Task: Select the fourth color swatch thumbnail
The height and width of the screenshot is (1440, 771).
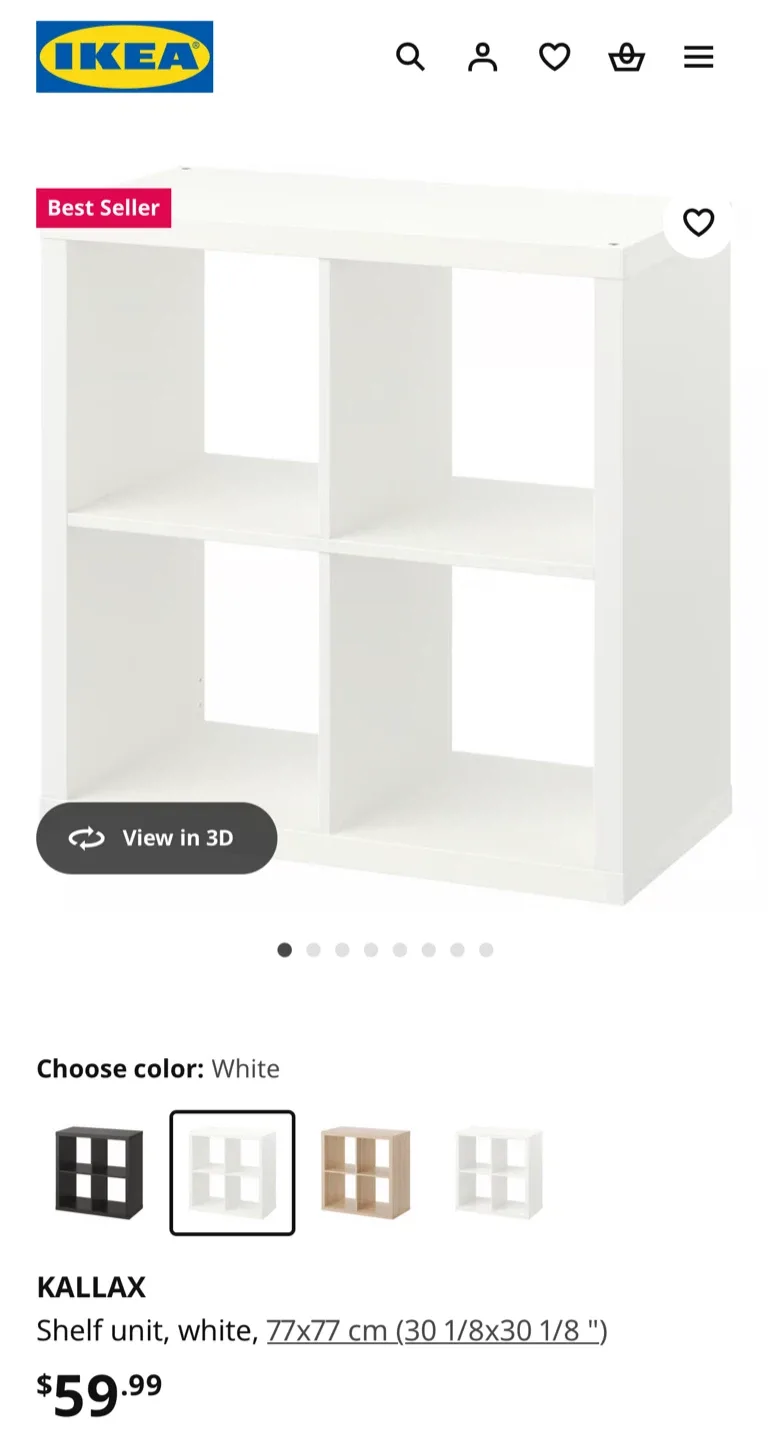Action: click(x=499, y=1171)
